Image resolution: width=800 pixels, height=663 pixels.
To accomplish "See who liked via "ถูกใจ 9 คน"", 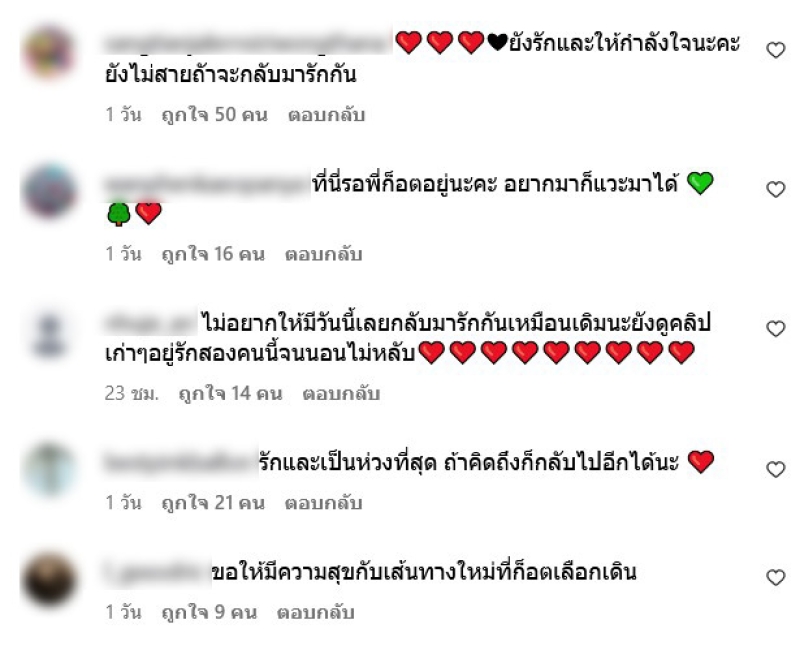I will (209, 612).
